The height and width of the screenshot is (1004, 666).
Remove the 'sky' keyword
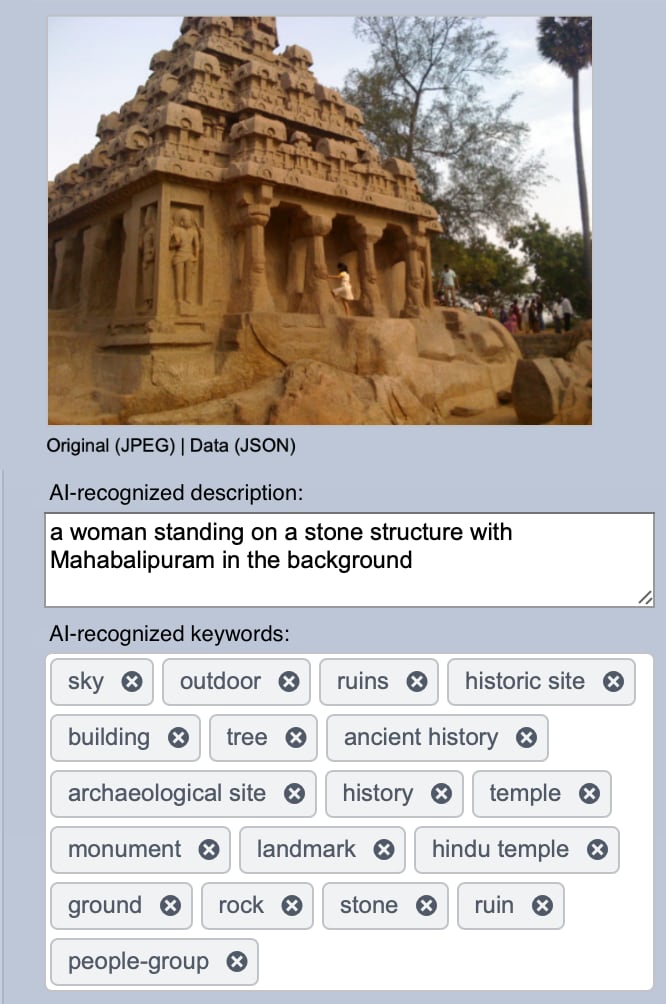tap(133, 682)
